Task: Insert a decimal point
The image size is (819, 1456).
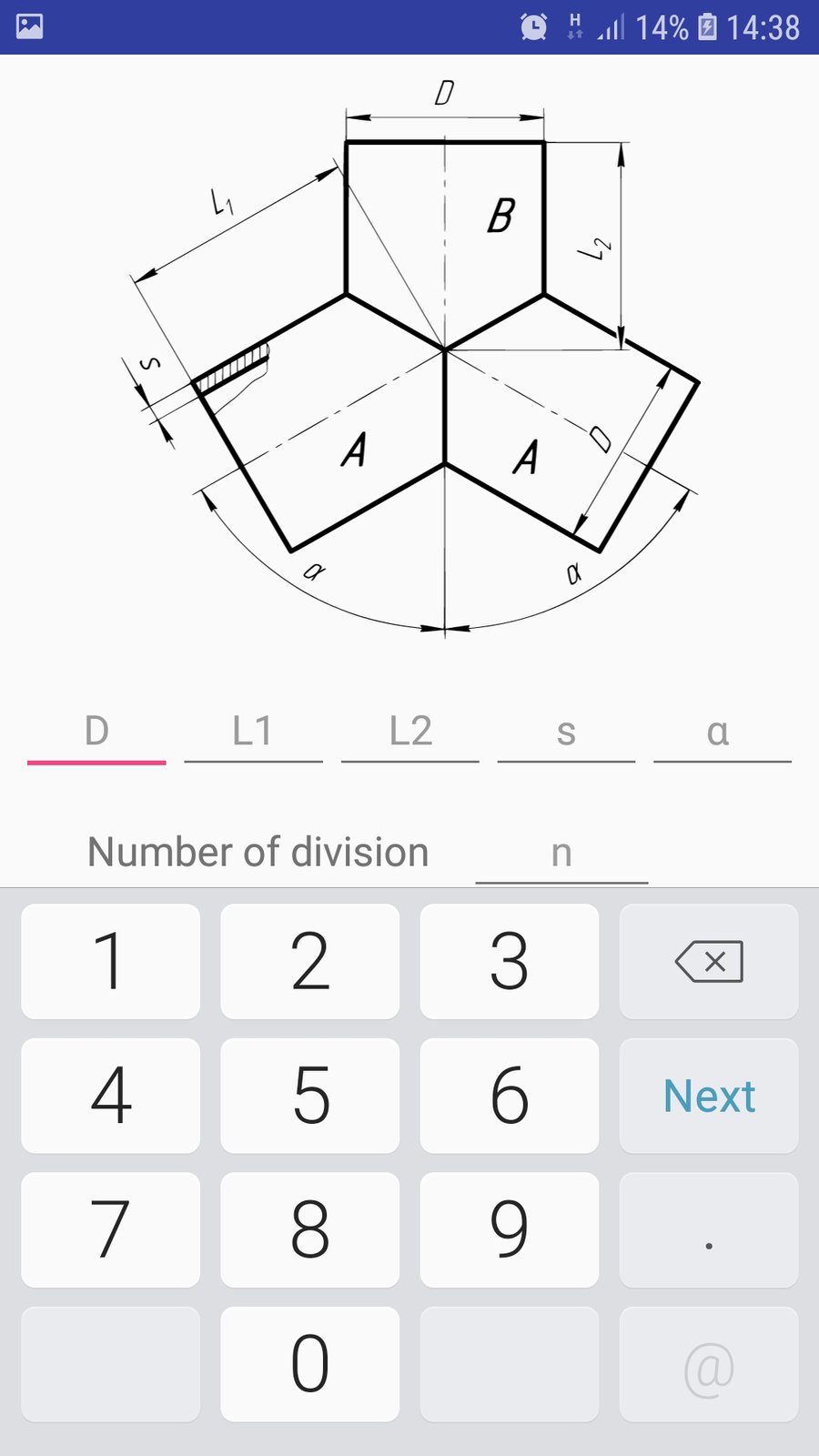Action: click(x=708, y=1229)
